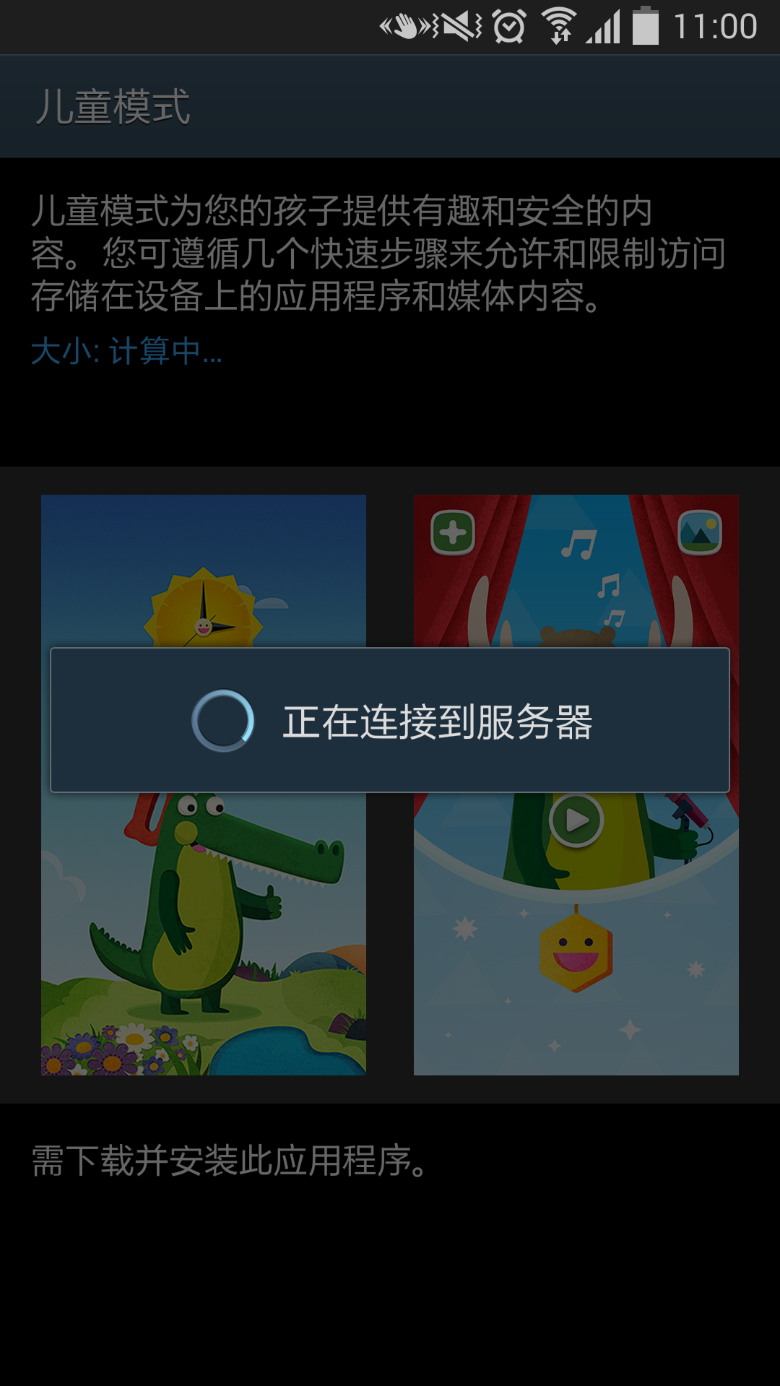
Task: Open the crocodile clock preview screenshot
Action: click(203, 785)
